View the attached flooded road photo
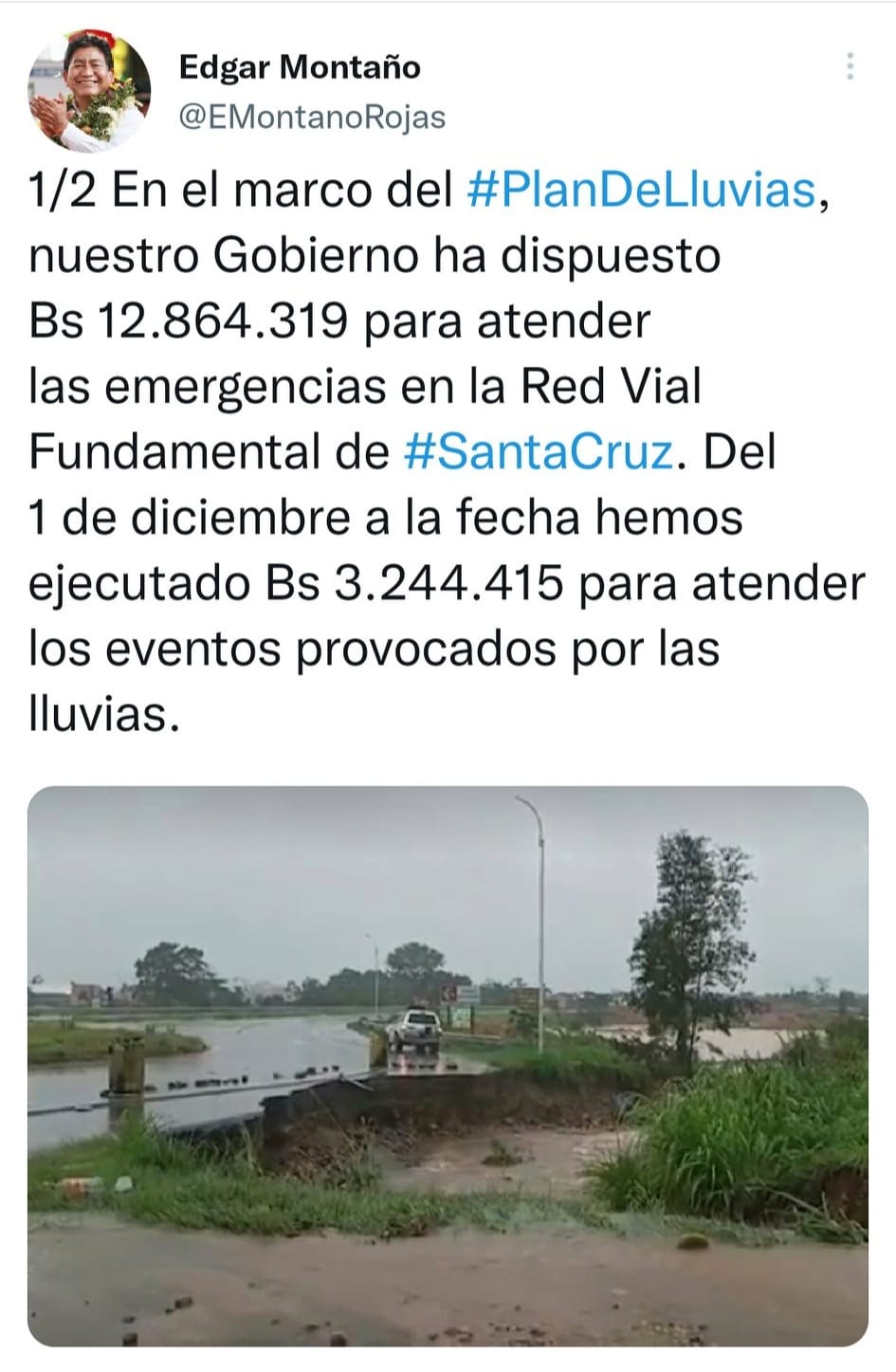Screen dimensions: 896x1372 click(448, 1065)
